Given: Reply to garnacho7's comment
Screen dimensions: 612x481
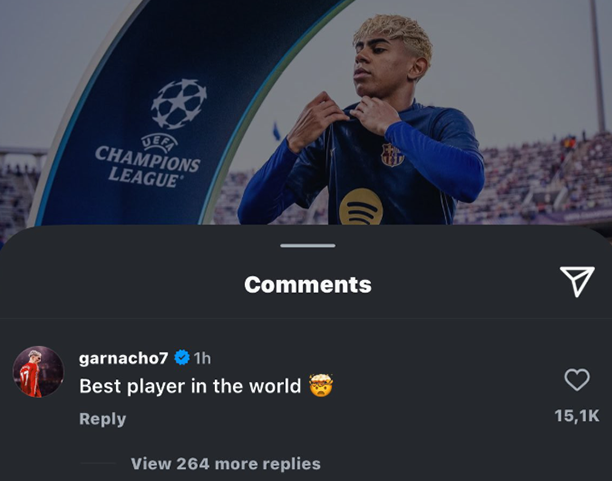Looking at the screenshot, I should coord(102,419).
